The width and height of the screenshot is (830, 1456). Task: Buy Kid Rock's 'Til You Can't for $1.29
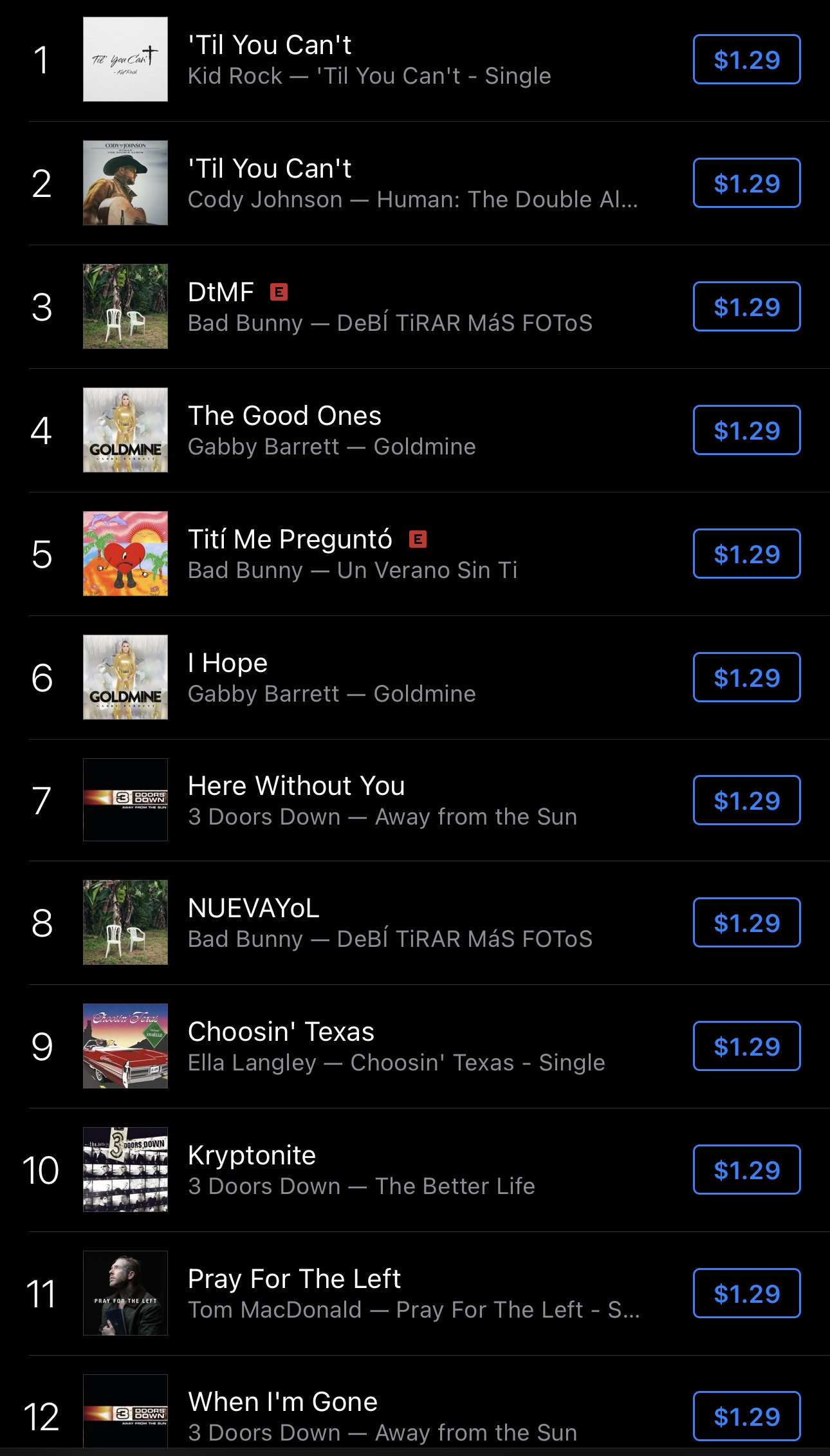click(746, 60)
